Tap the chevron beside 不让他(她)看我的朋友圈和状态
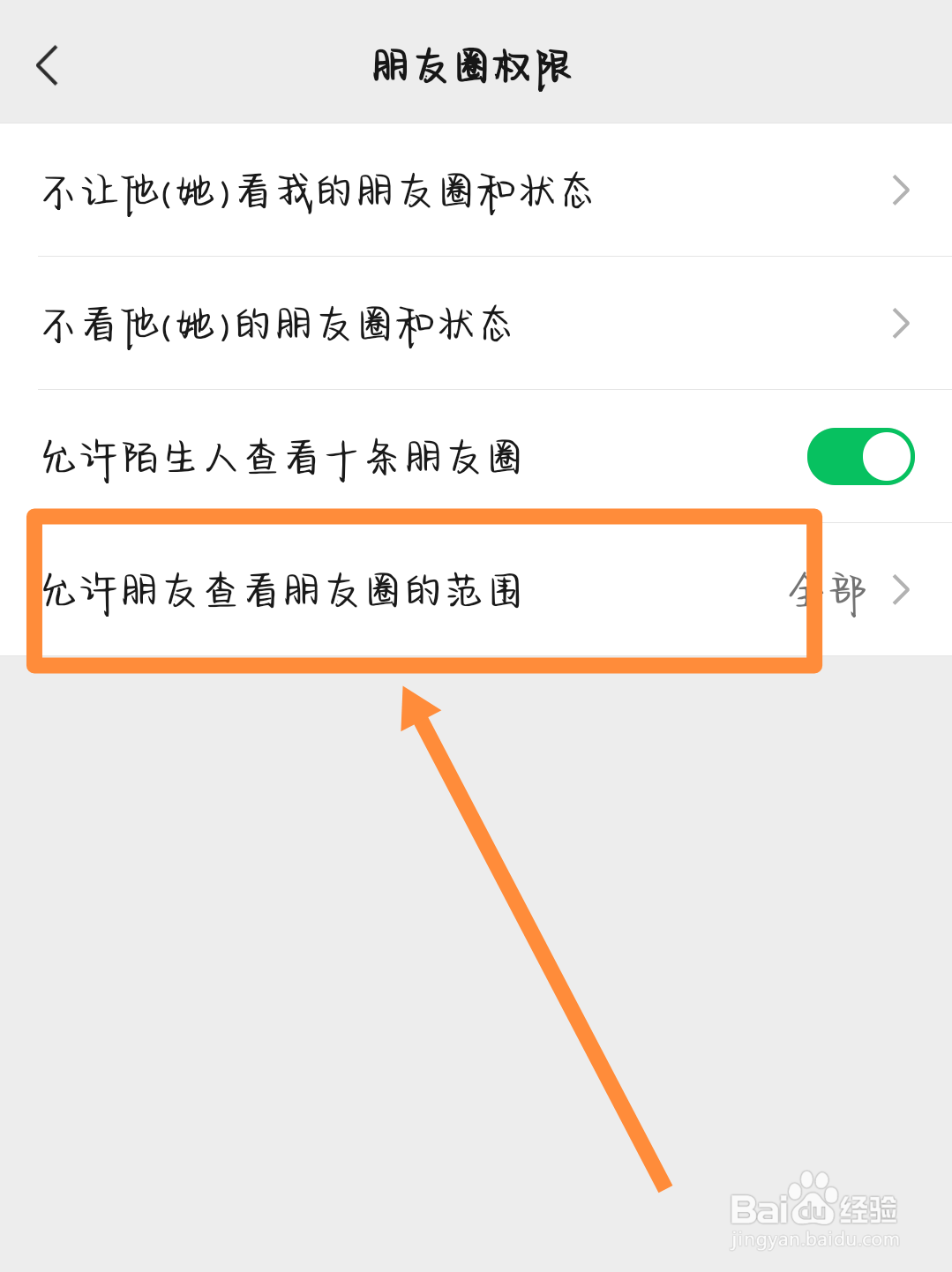 coord(902,190)
